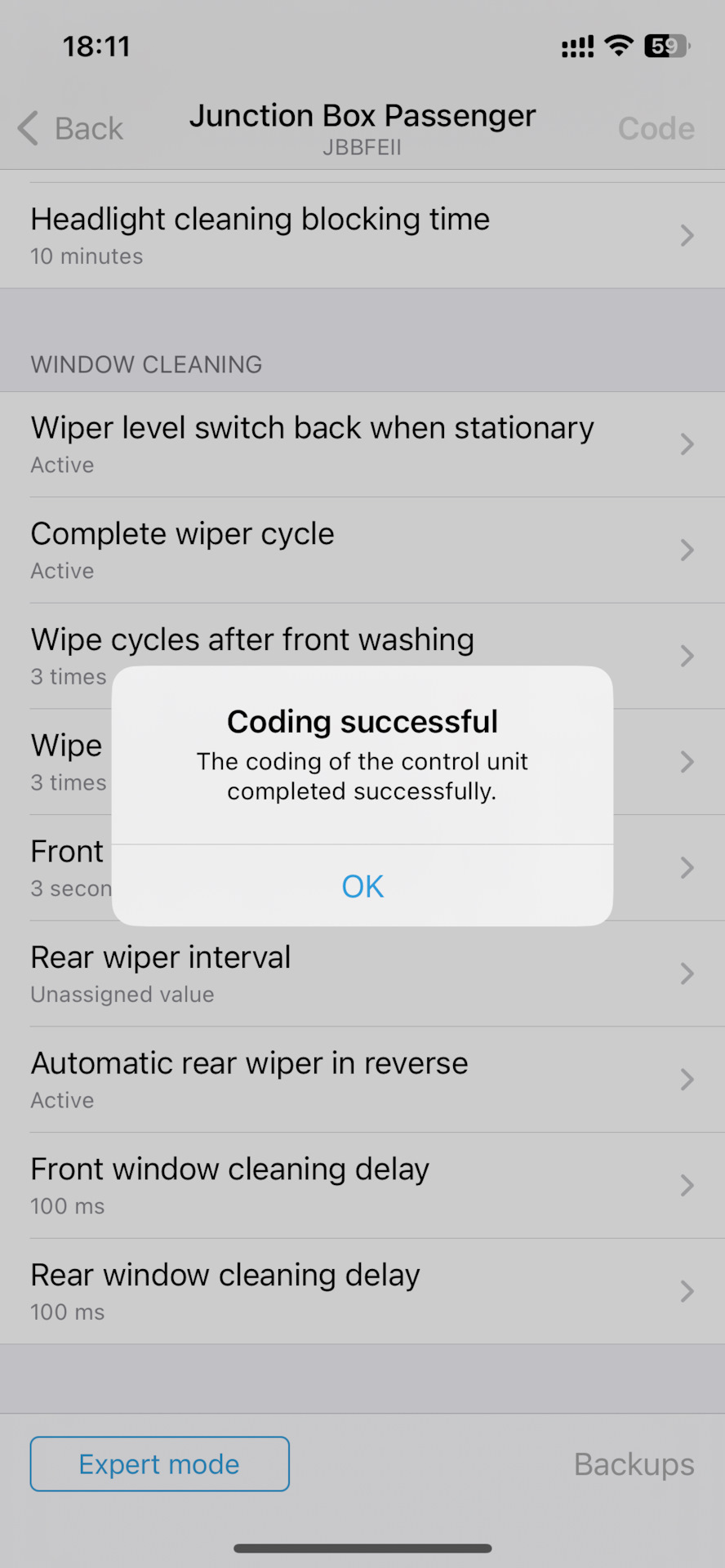This screenshot has width=725, height=1568.
Task: Dismiss the Coding successful dialog with OK
Action: pos(362,886)
